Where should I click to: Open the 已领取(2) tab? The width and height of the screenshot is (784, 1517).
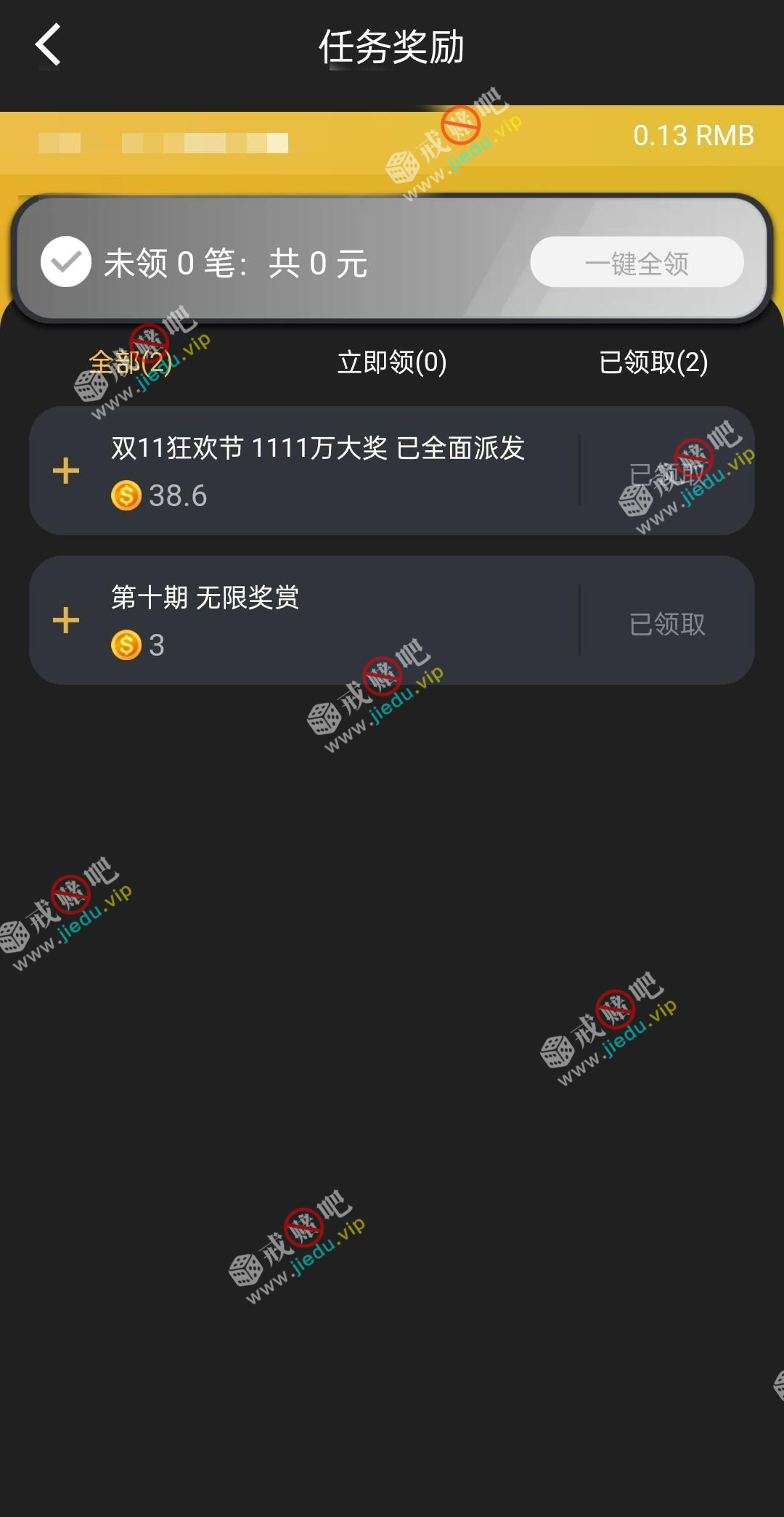point(653,362)
